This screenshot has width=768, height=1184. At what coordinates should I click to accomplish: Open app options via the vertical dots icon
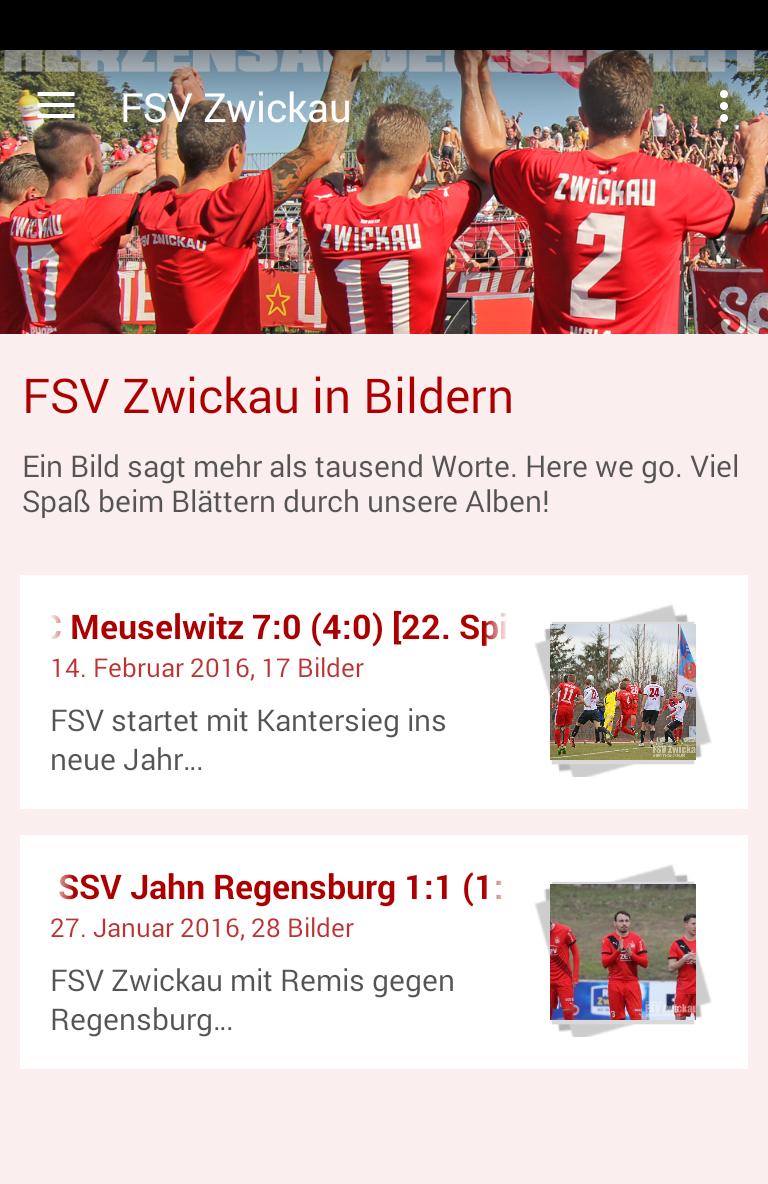click(724, 105)
